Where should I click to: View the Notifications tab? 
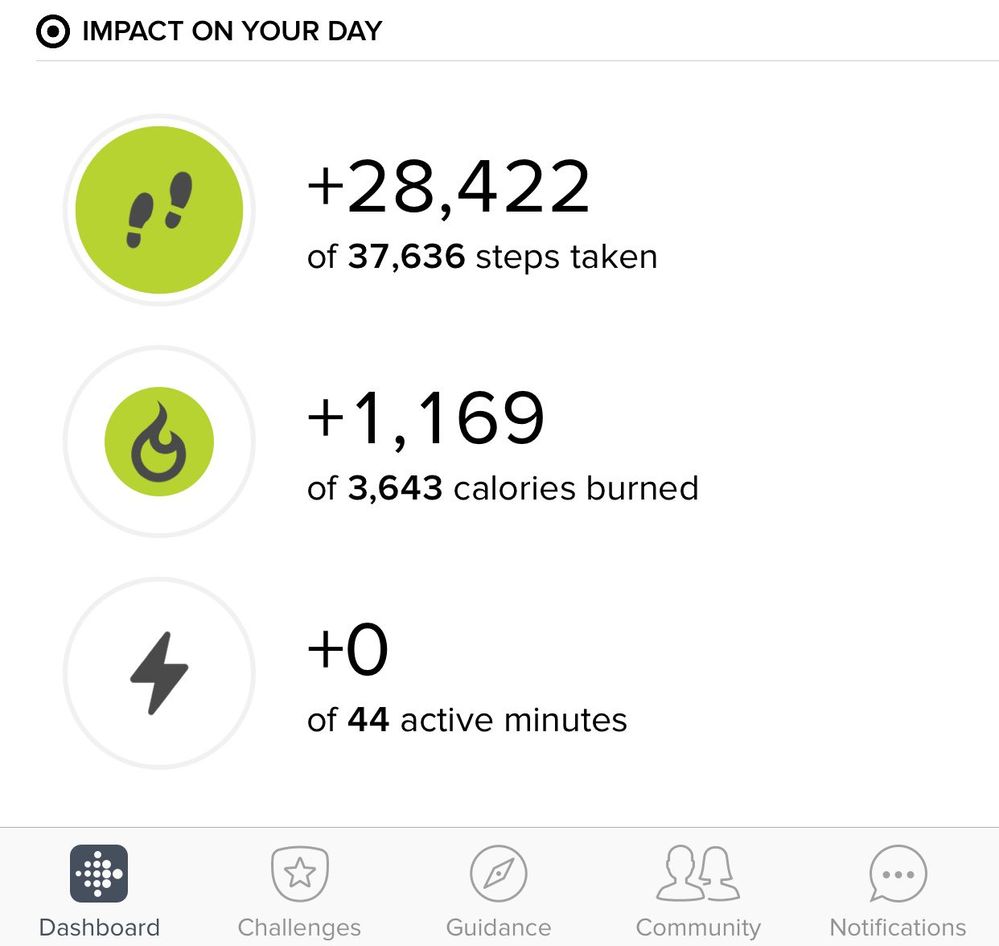[x=898, y=889]
